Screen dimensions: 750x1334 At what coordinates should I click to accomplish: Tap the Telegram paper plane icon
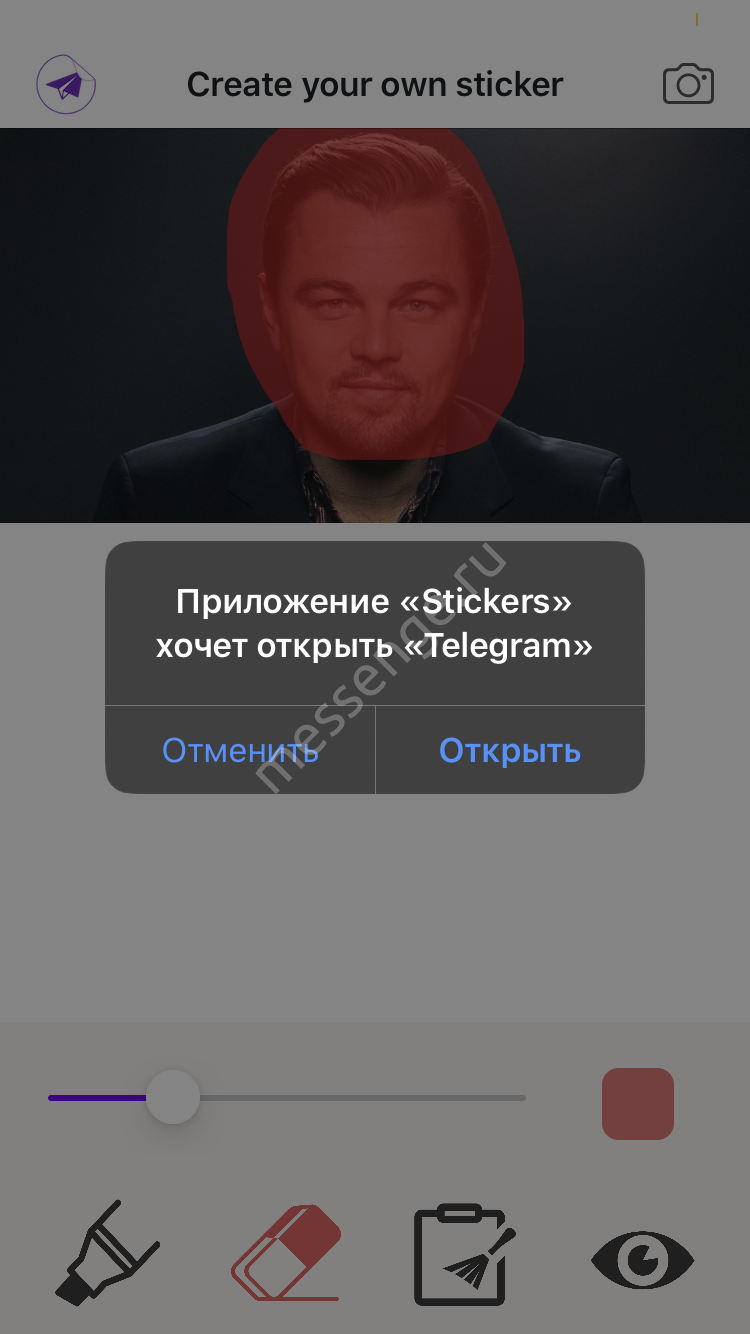click(x=66, y=85)
